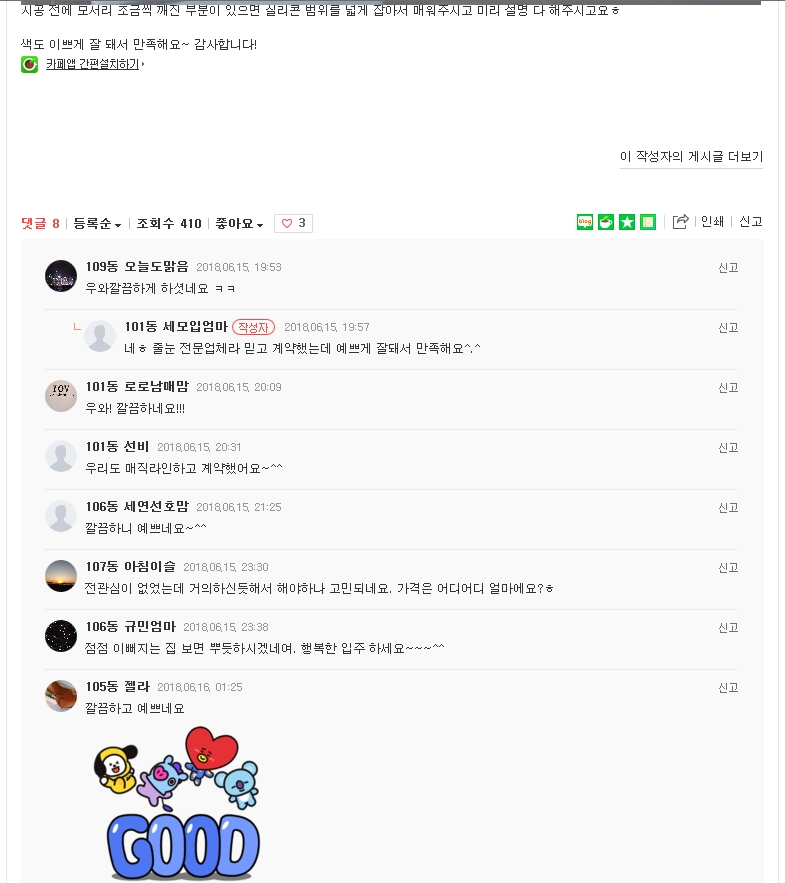Screen dimensions: 785x883
Task: Report the comment by 101동 로로남매맘
Action: (728, 387)
